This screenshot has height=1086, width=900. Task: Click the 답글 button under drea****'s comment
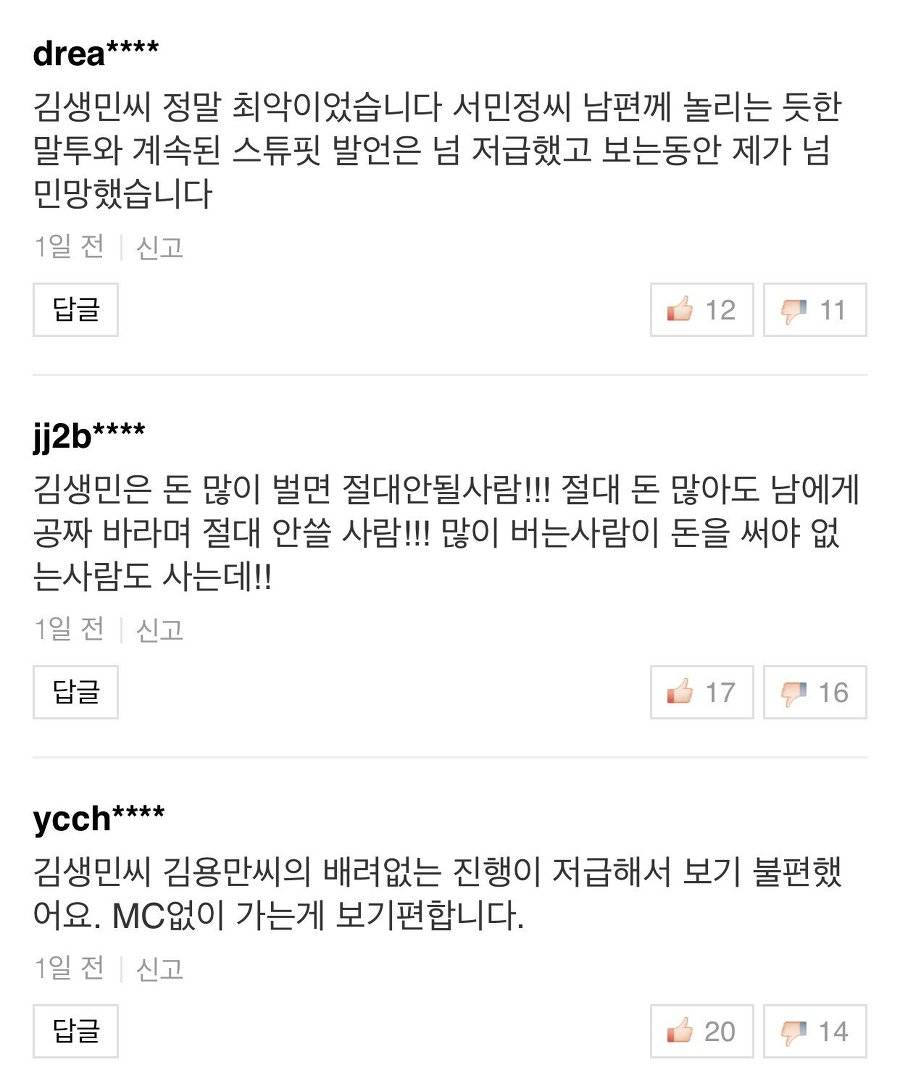75,310
